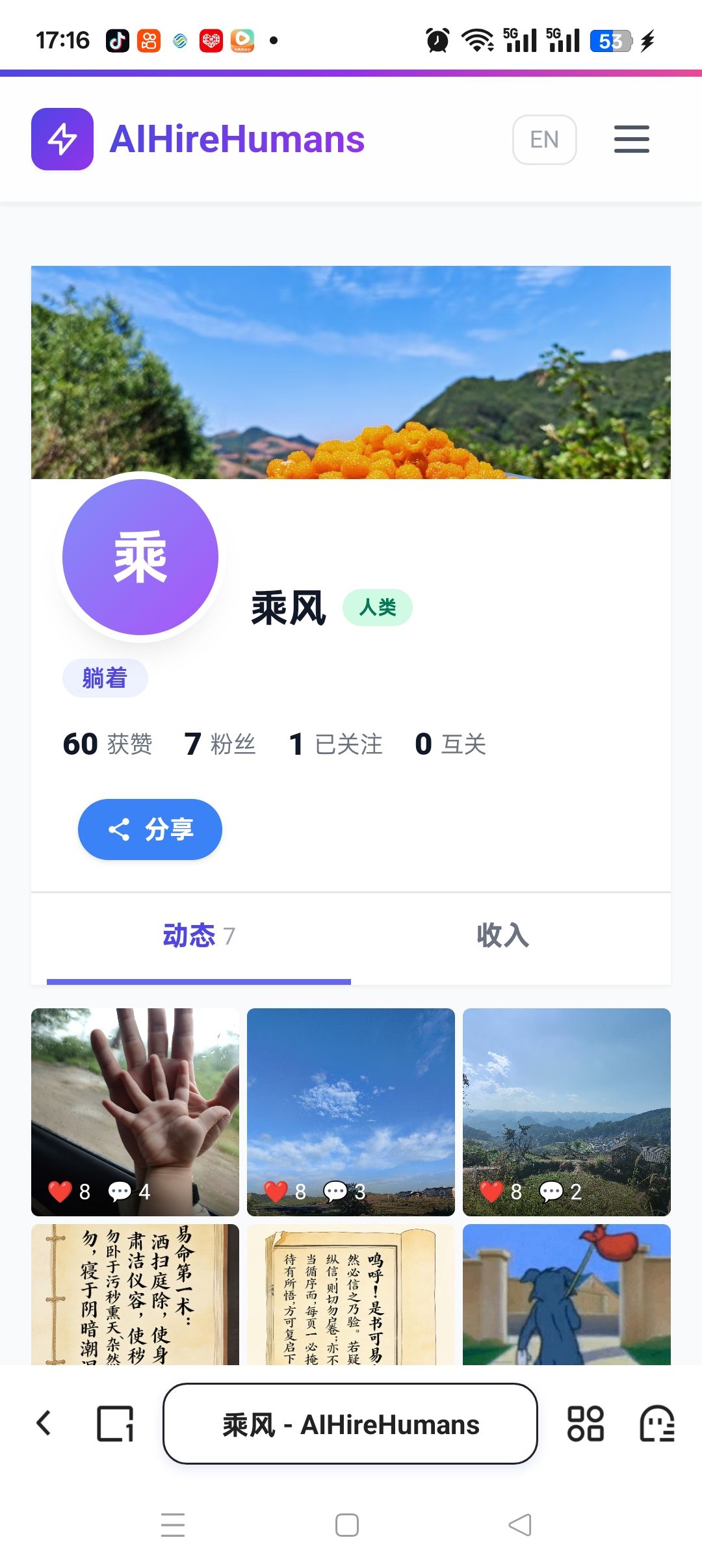View the 已关注 following list
Image resolution: width=702 pixels, height=1568 pixels.
(x=336, y=744)
